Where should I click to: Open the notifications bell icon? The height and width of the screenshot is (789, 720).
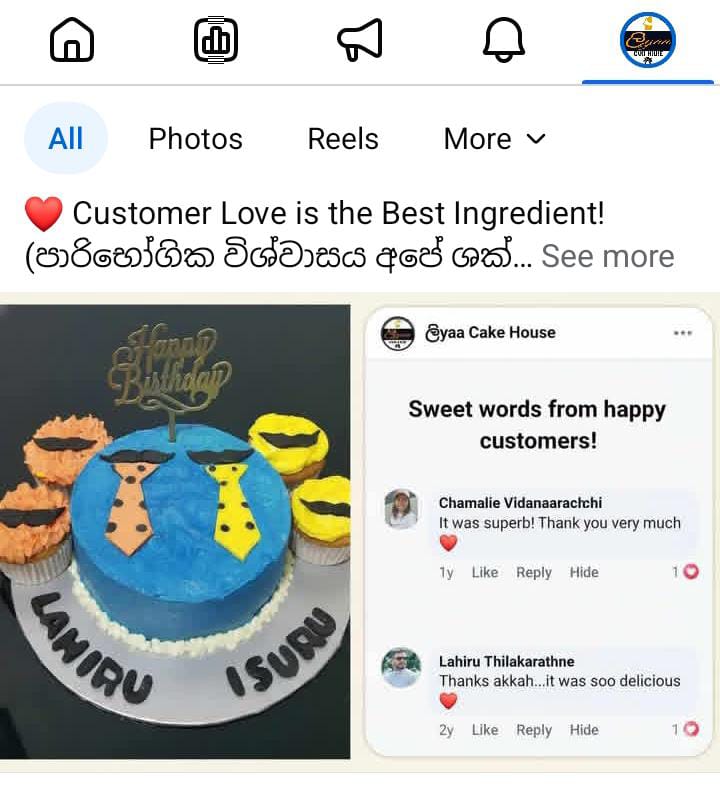[x=504, y=40]
